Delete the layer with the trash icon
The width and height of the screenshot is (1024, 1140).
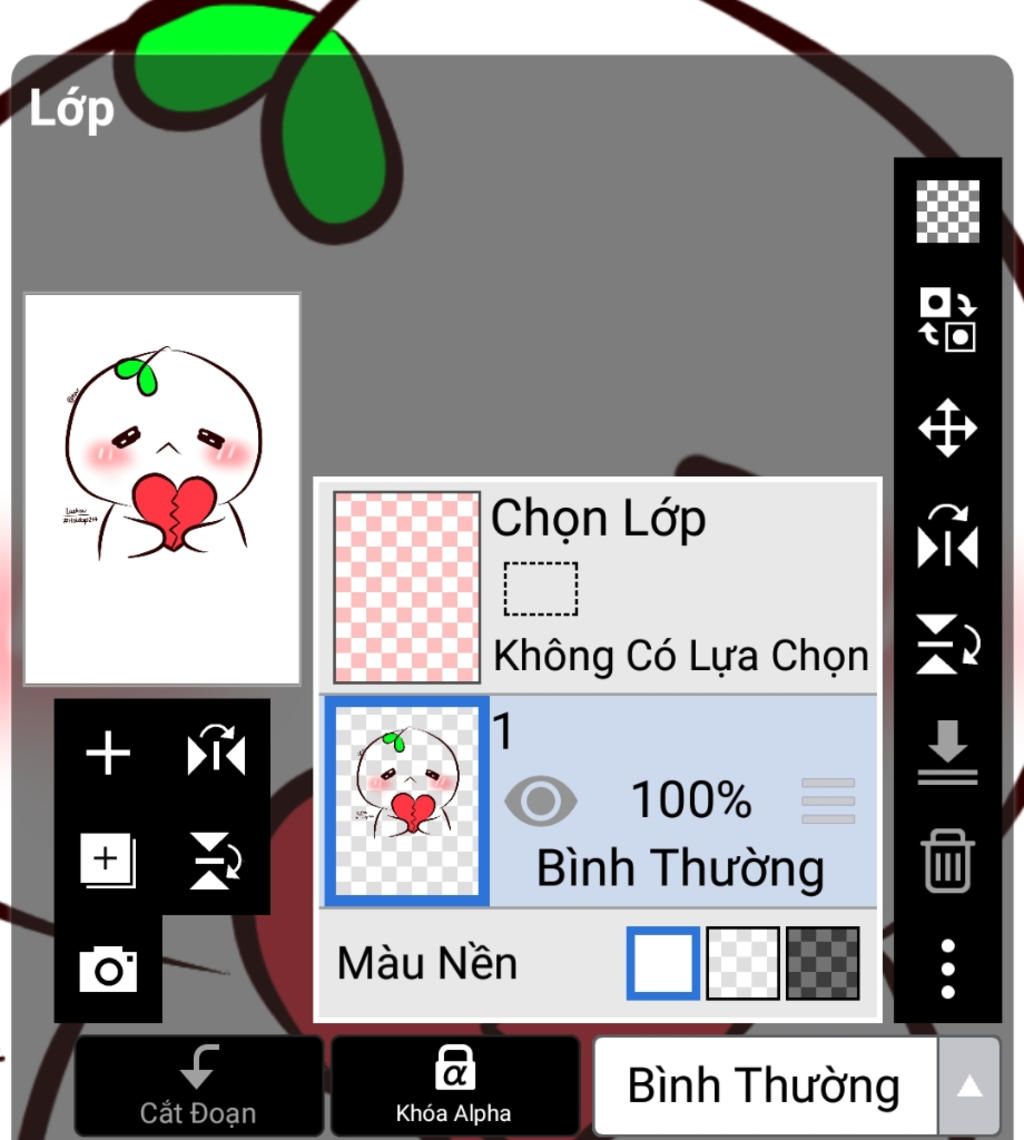tap(946, 861)
